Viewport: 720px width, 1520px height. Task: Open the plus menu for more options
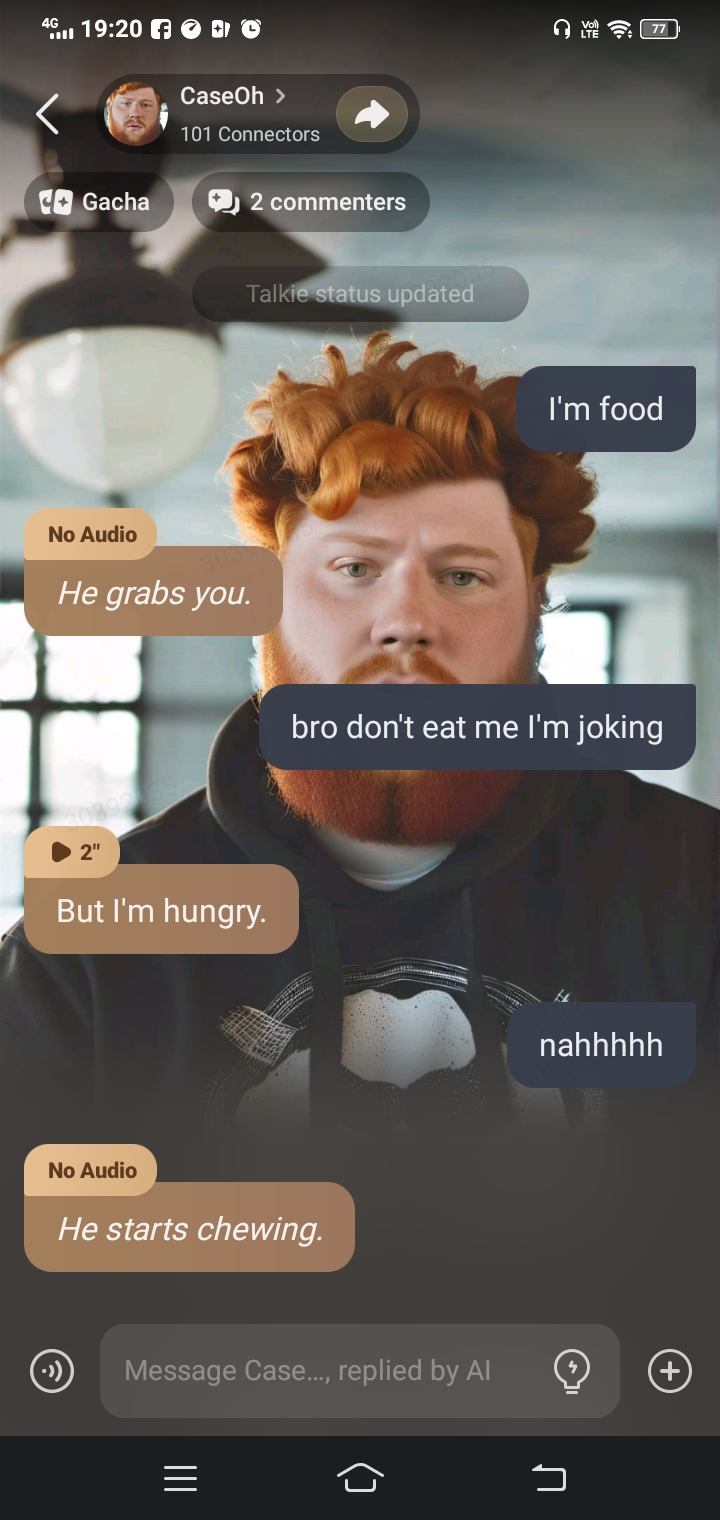click(x=669, y=1371)
